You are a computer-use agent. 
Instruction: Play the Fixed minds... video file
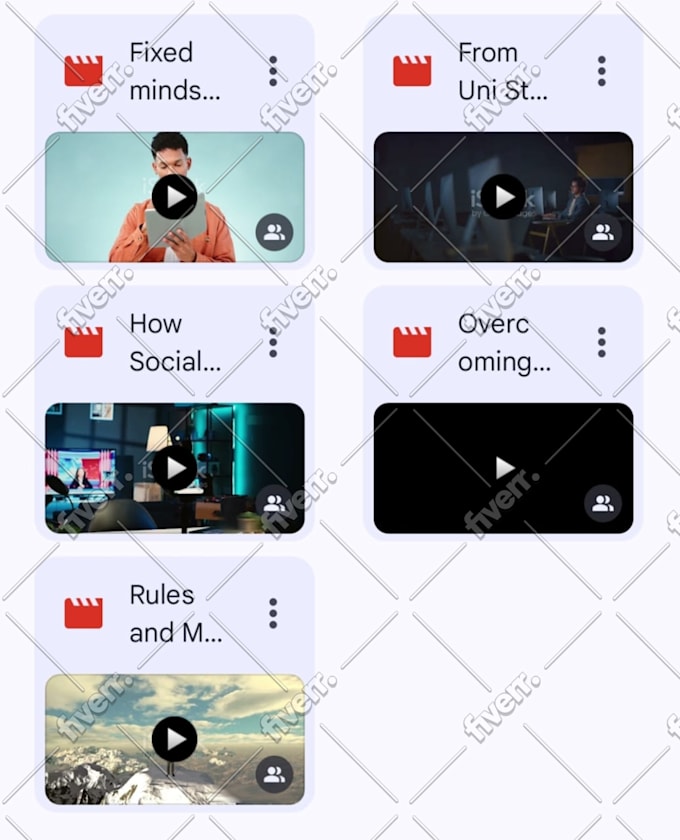coord(175,197)
